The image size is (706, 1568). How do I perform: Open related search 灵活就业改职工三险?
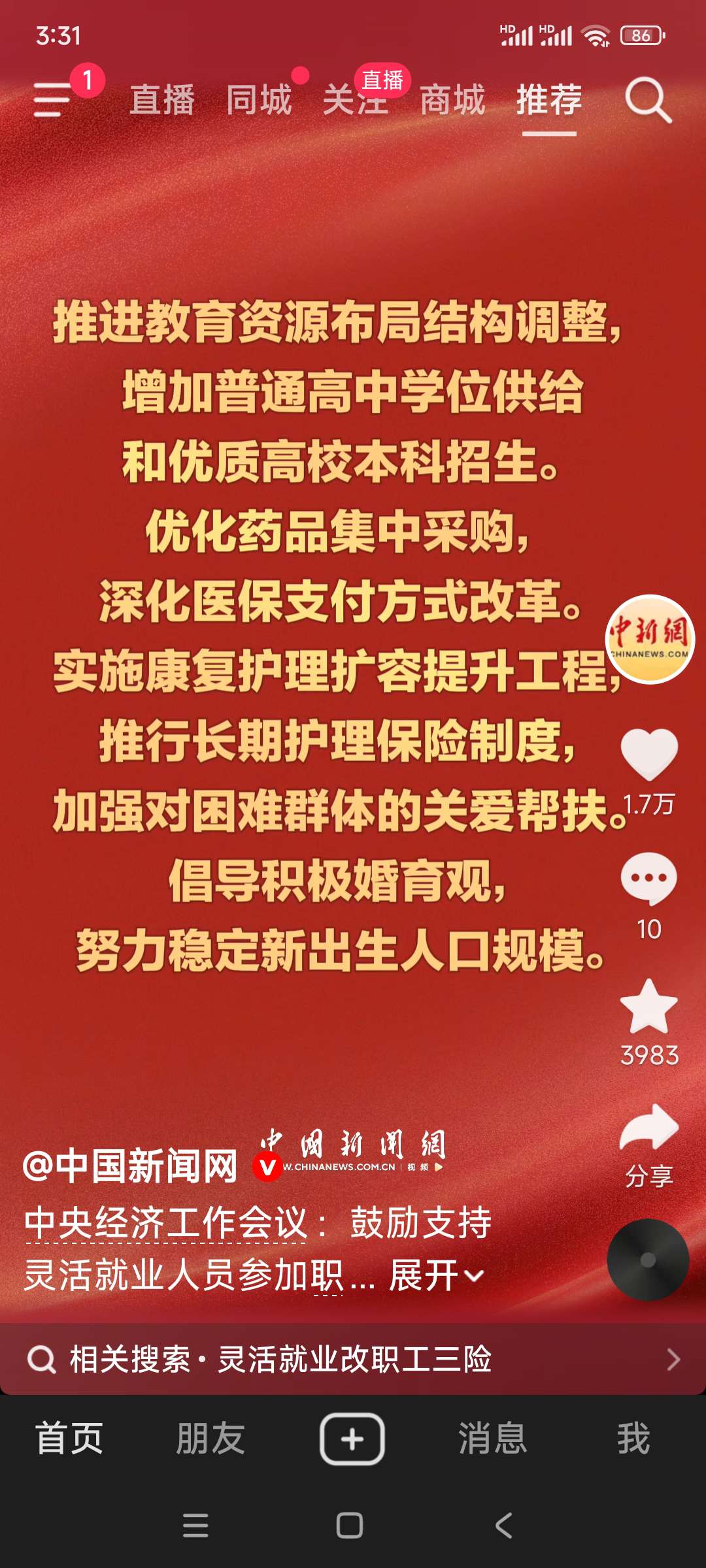click(x=353, y=1360)
